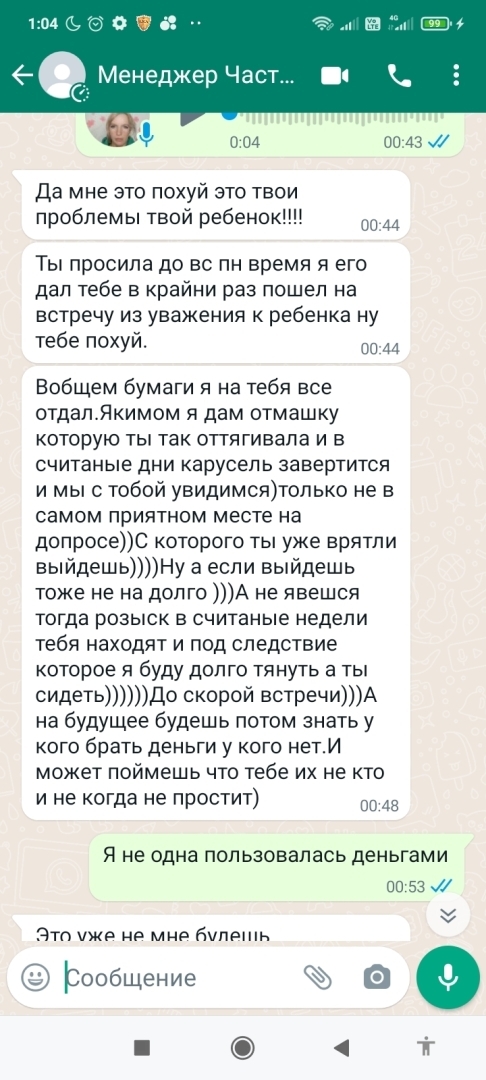Image resolution: width=486 pixels, height=1080 pixels.
Task: Tap the microphone button to record
Action: [x=448, y=977]
